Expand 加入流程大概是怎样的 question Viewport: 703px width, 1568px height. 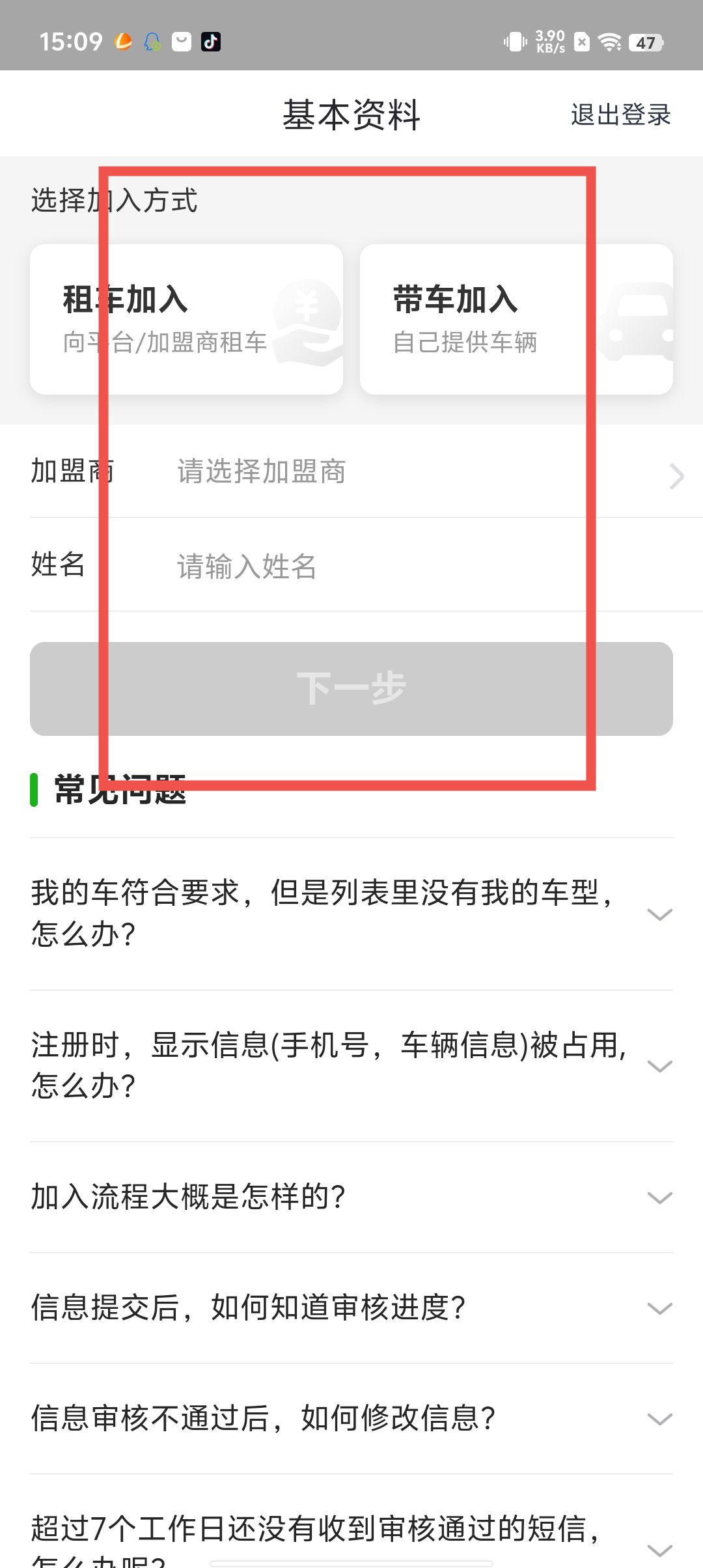(351, 1197)
